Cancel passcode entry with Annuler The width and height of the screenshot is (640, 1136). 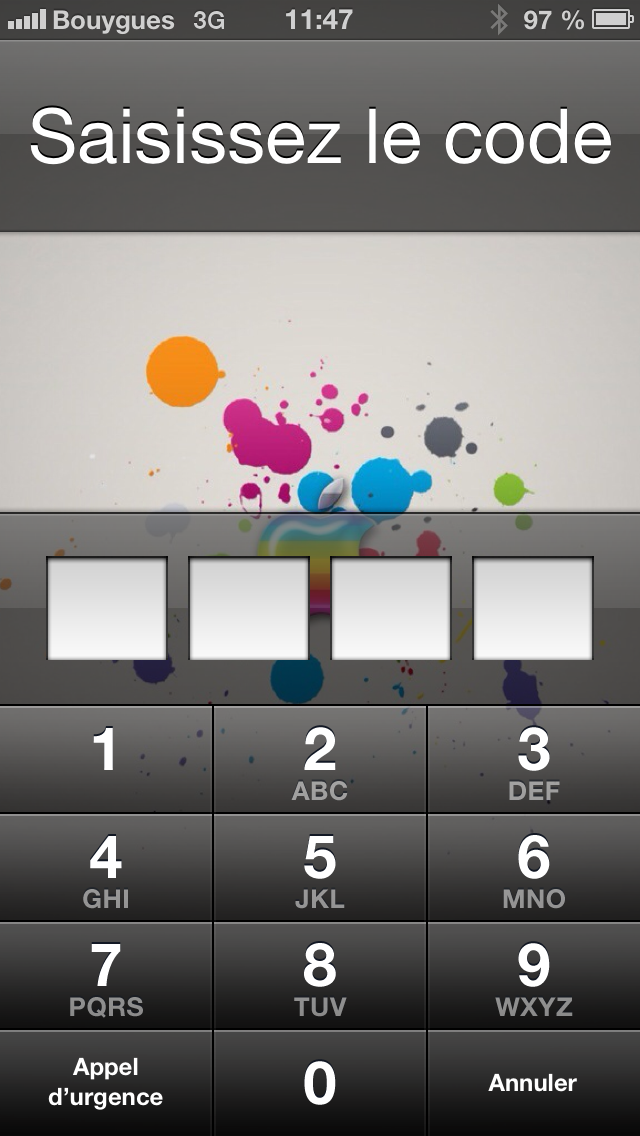pyautogui.click(x=534, y=1083)
